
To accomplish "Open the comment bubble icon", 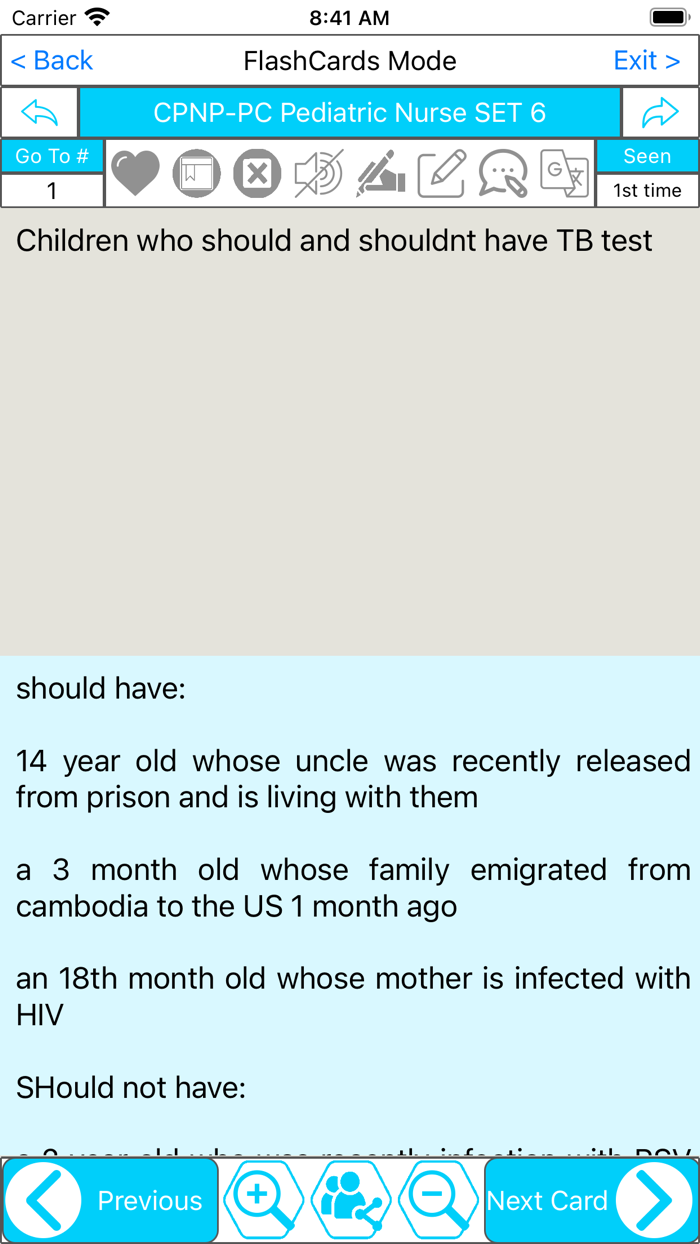I will (x=502, y=174).
